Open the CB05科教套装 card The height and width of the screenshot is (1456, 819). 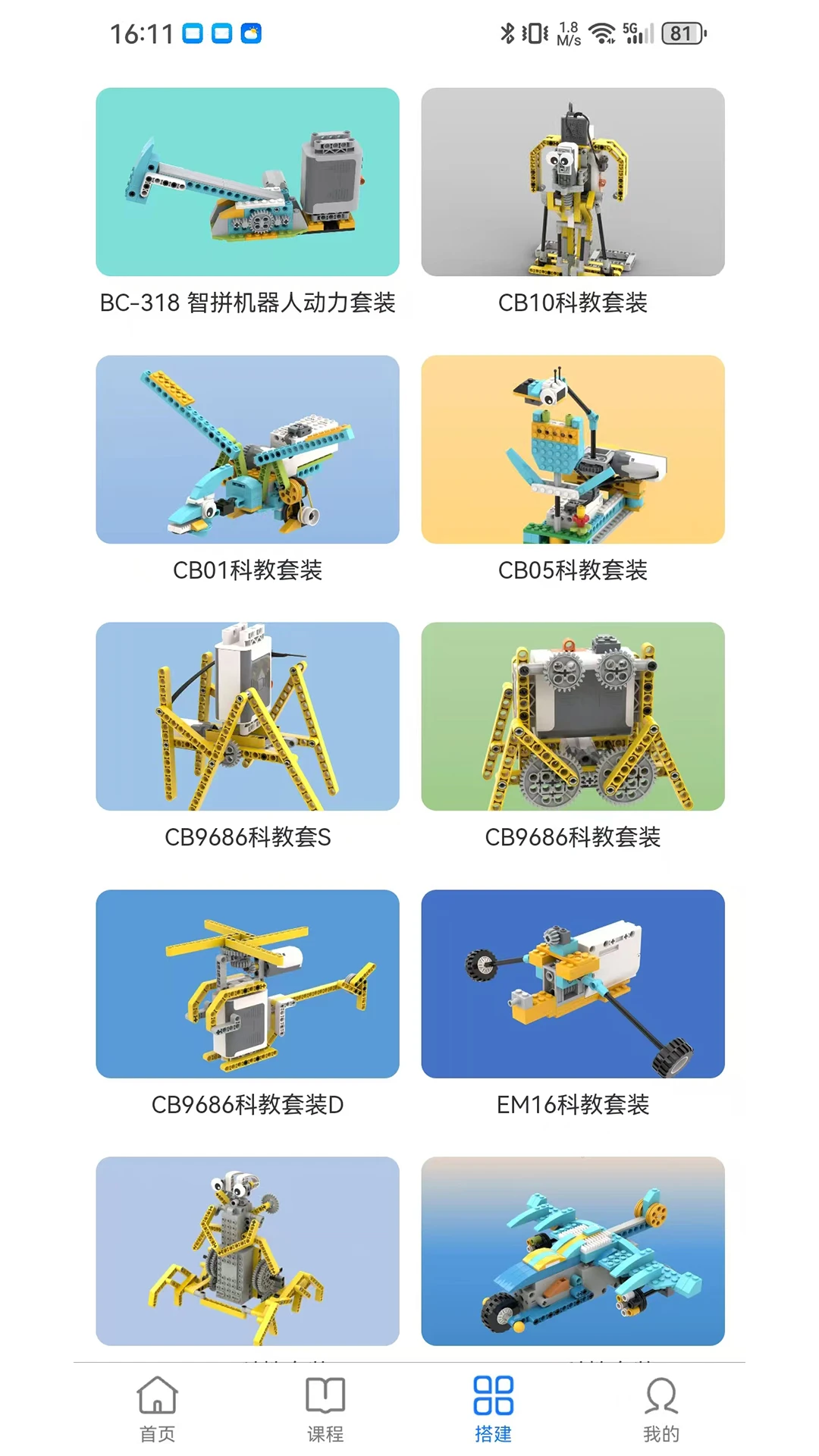tap(573, 451)
